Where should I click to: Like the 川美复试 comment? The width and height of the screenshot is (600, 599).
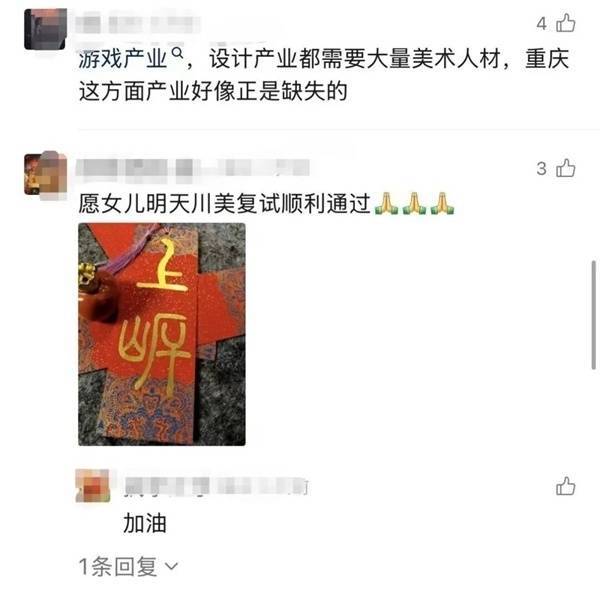[565, 168]
